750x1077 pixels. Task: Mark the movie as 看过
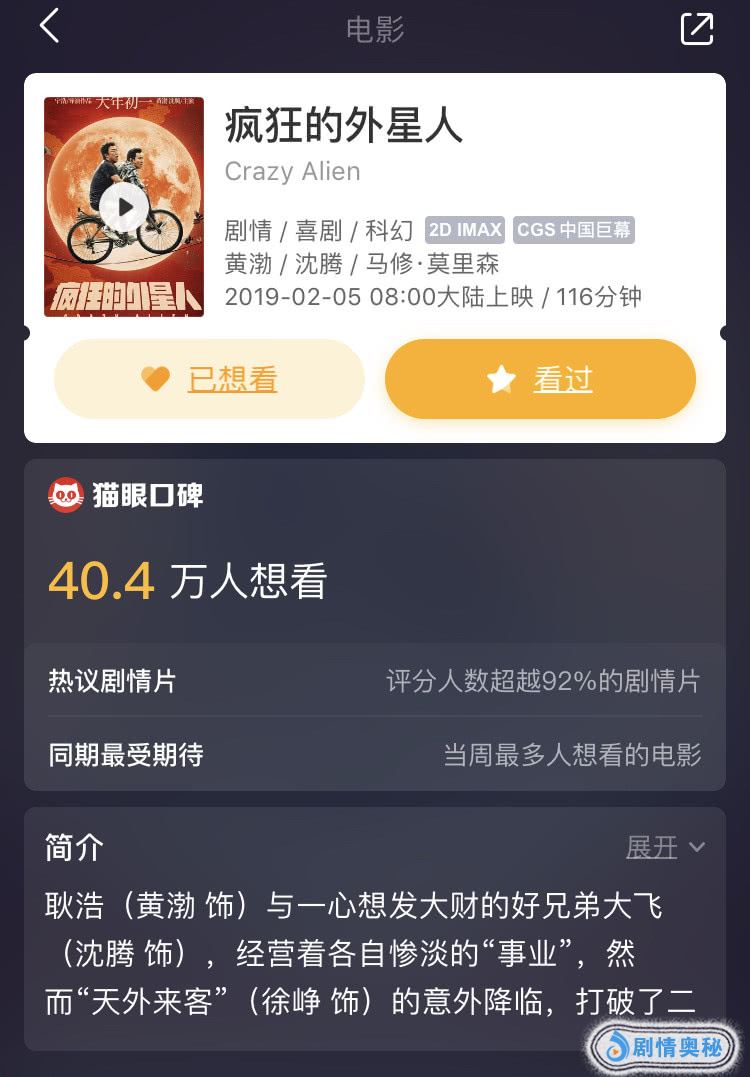(x=540, y=379)
